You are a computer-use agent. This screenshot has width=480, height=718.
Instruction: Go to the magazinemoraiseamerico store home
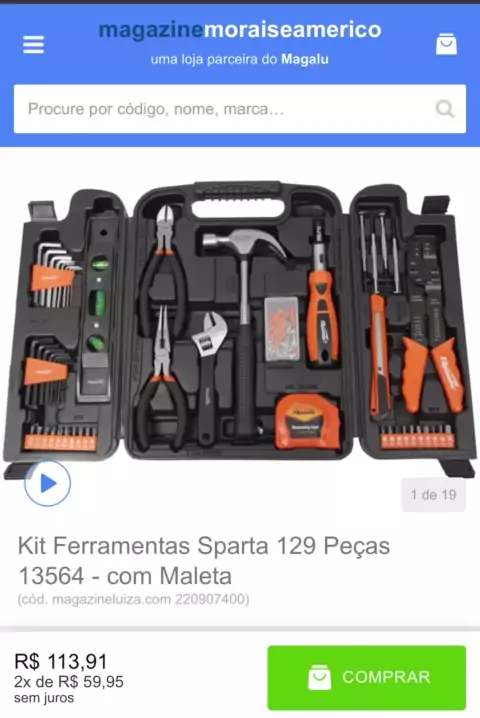[240, 30]
